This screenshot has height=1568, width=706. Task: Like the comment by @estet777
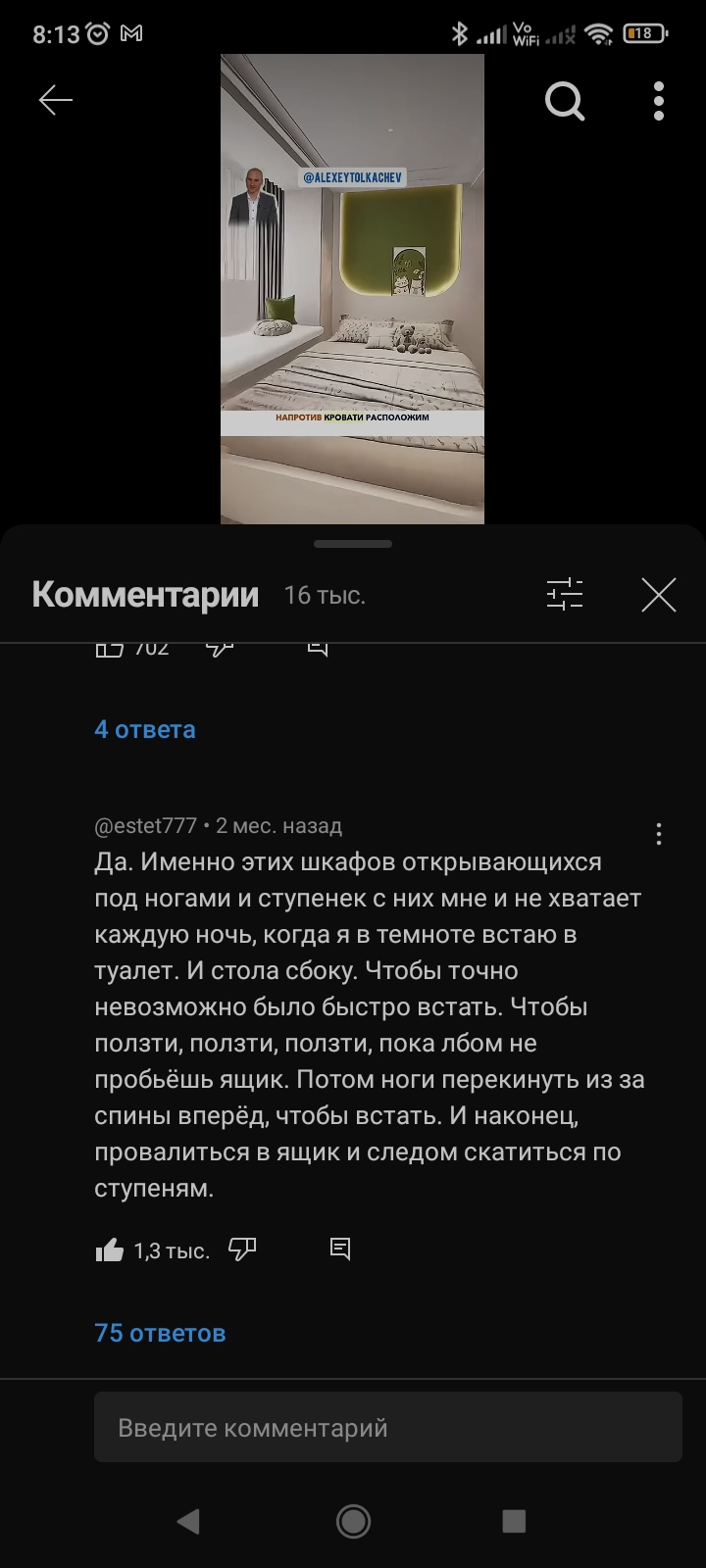tap(110, 1249)
